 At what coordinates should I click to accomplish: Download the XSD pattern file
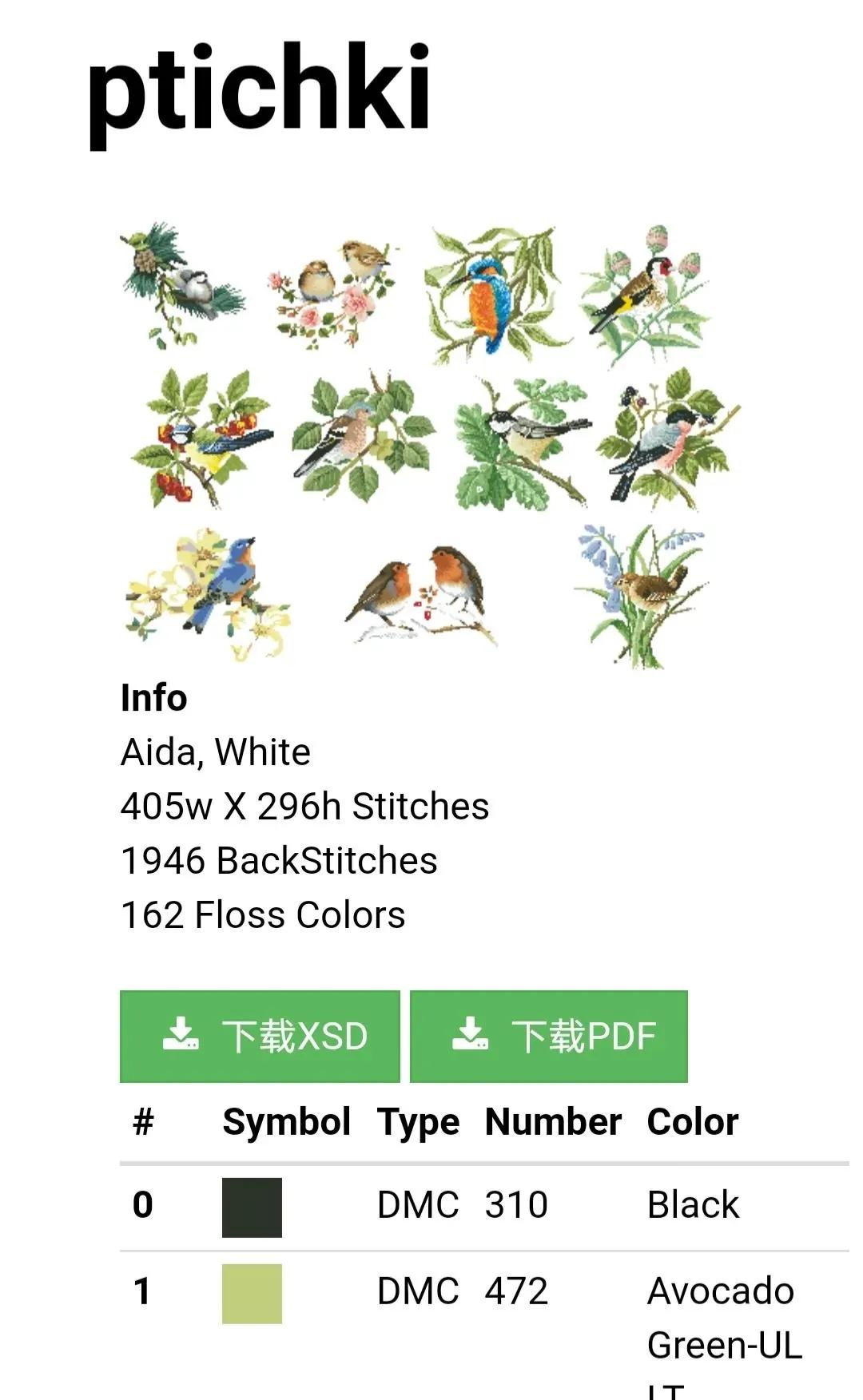tap(260, 1036)
